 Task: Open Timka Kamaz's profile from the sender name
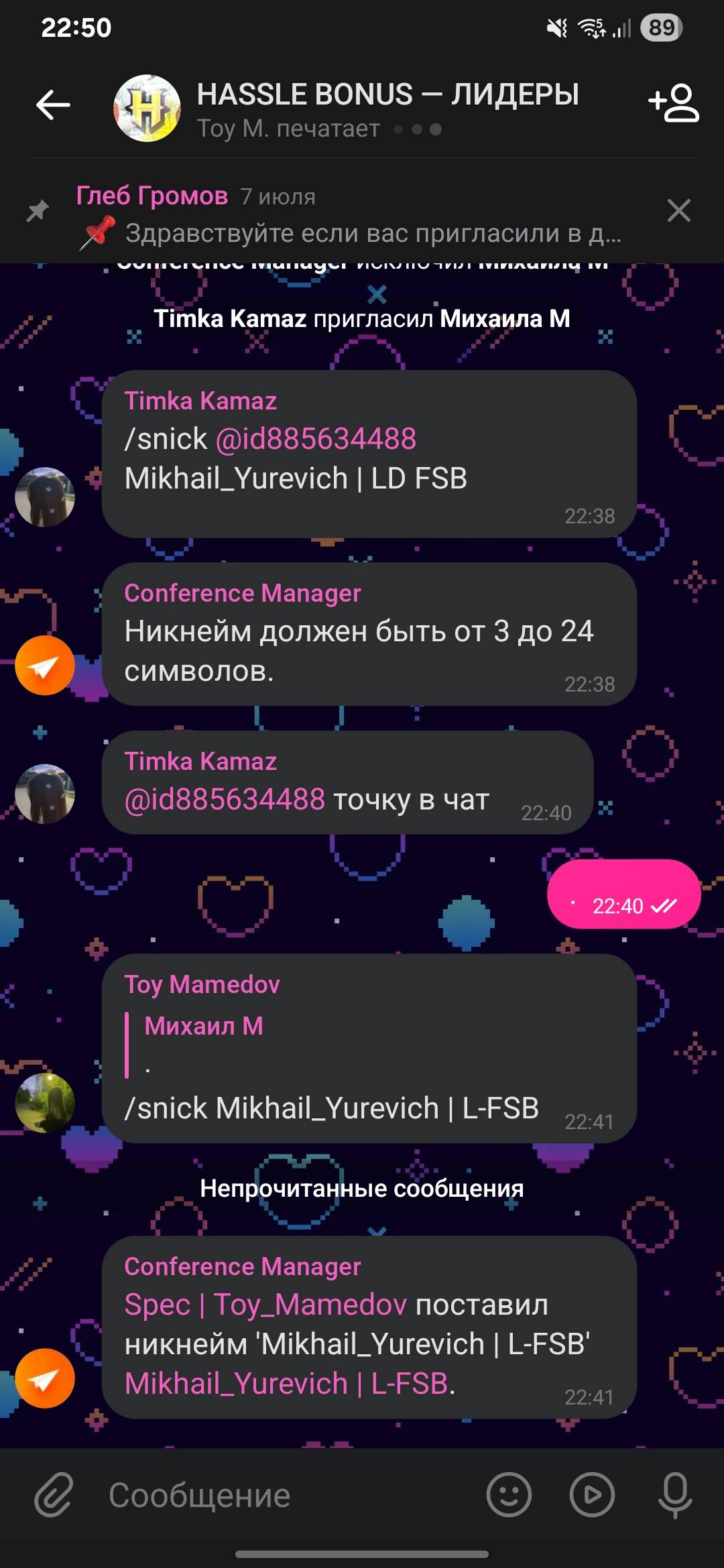click(x=200, y=400)
